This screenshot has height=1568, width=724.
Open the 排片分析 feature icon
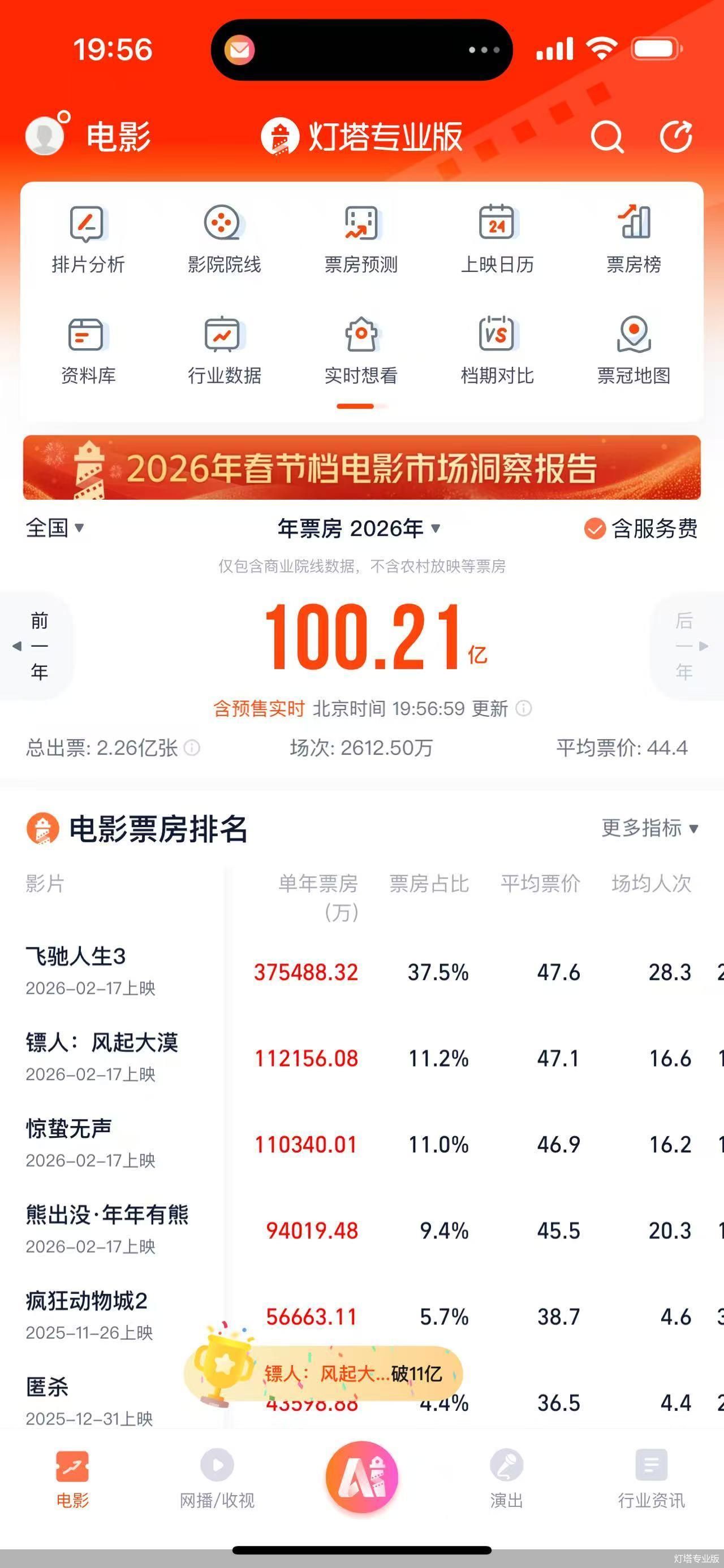(87, 237)
